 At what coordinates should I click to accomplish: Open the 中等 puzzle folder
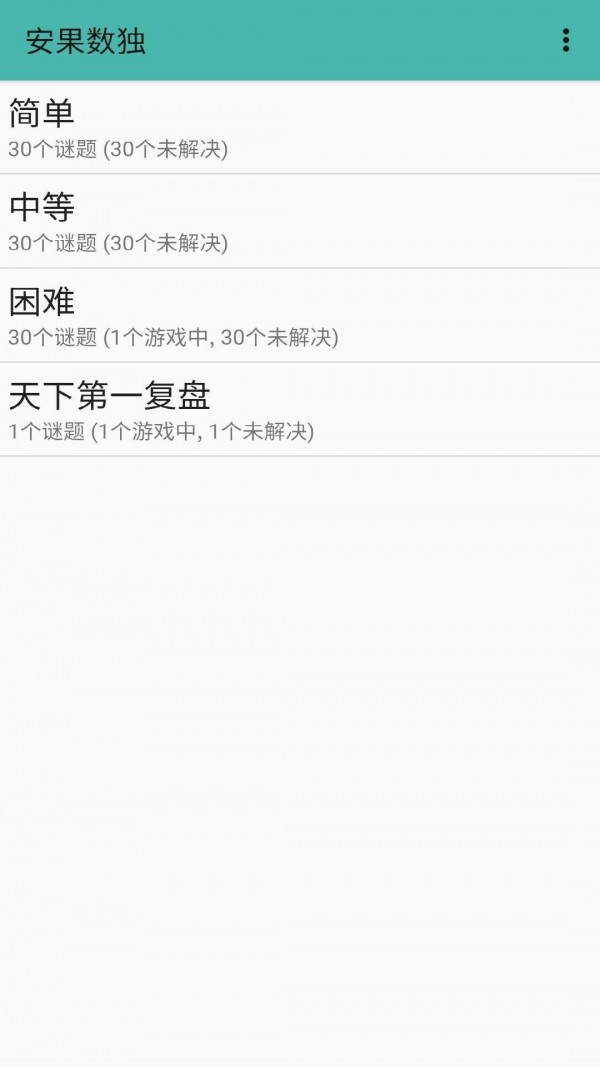[x=300, y=221]
